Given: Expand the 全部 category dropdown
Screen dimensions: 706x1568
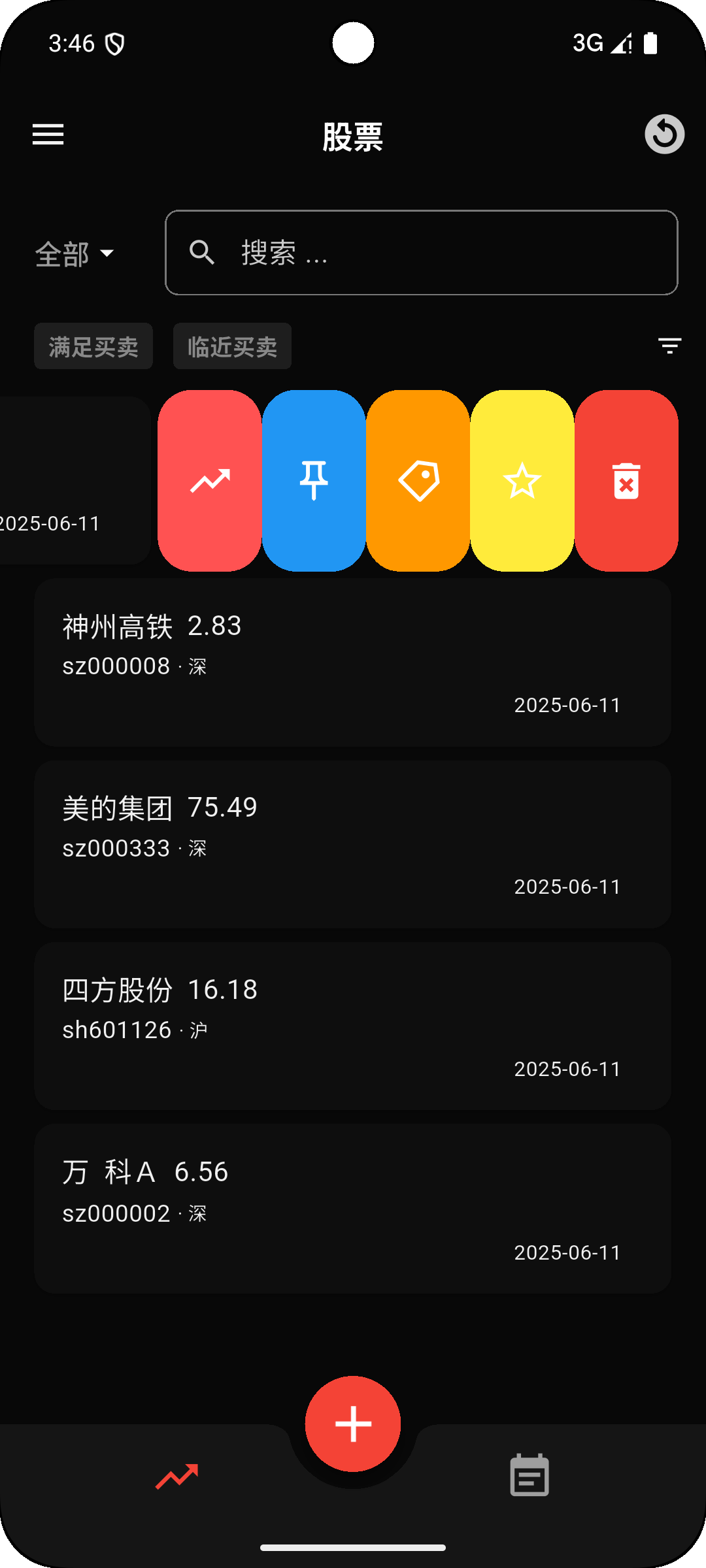Looking at the screenshot, I should coord(75,253).
